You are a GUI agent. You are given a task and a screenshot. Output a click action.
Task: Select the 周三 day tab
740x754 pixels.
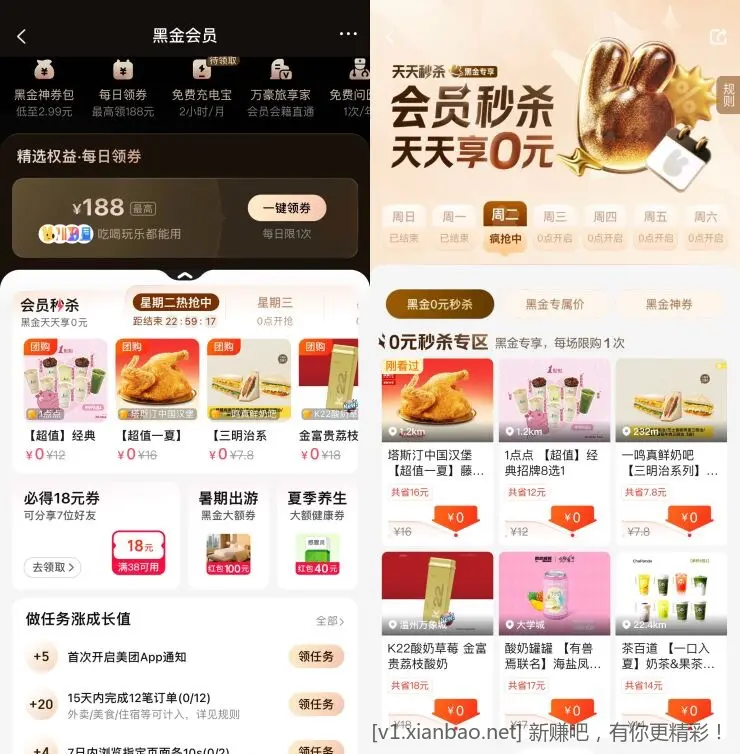555,224
